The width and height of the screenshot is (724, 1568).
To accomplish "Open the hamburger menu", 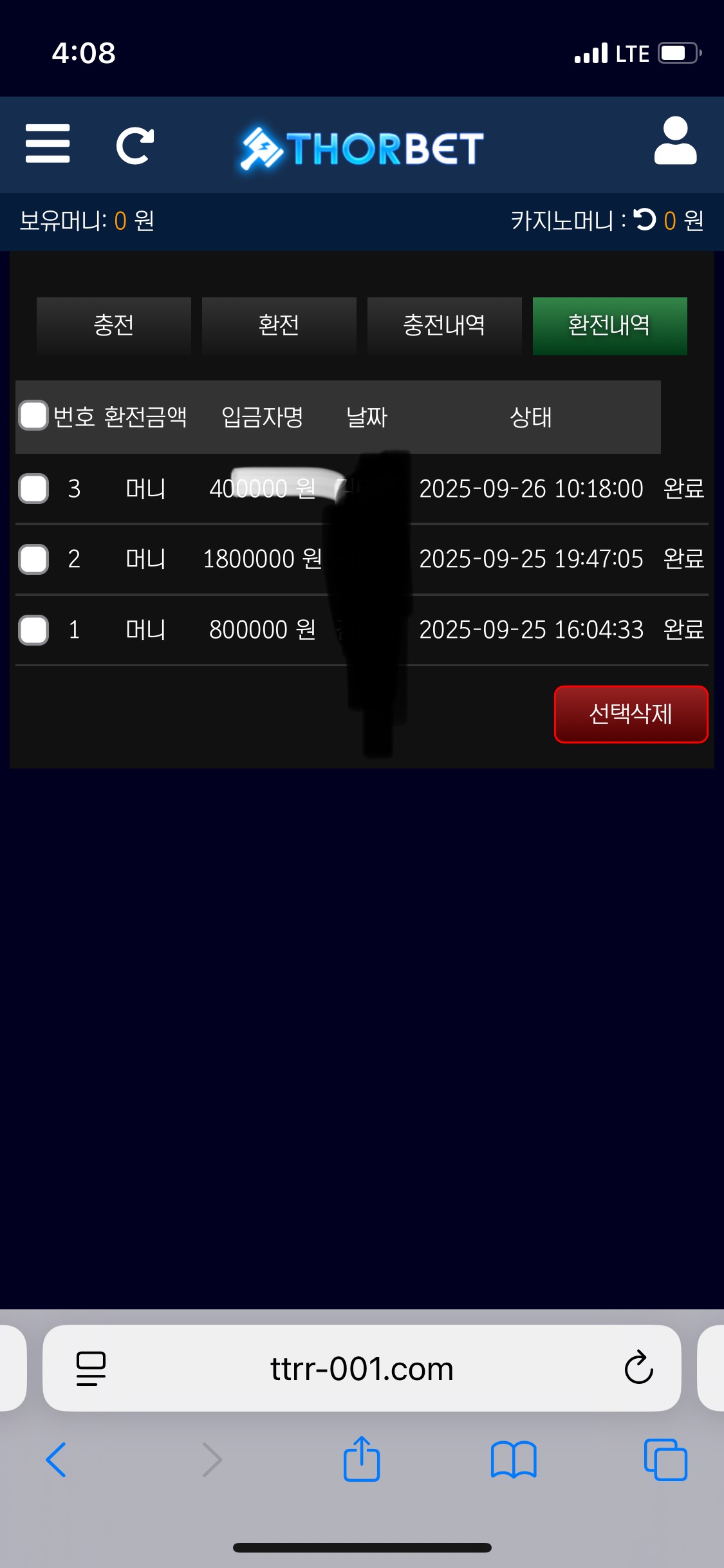I will coord(48,144).
